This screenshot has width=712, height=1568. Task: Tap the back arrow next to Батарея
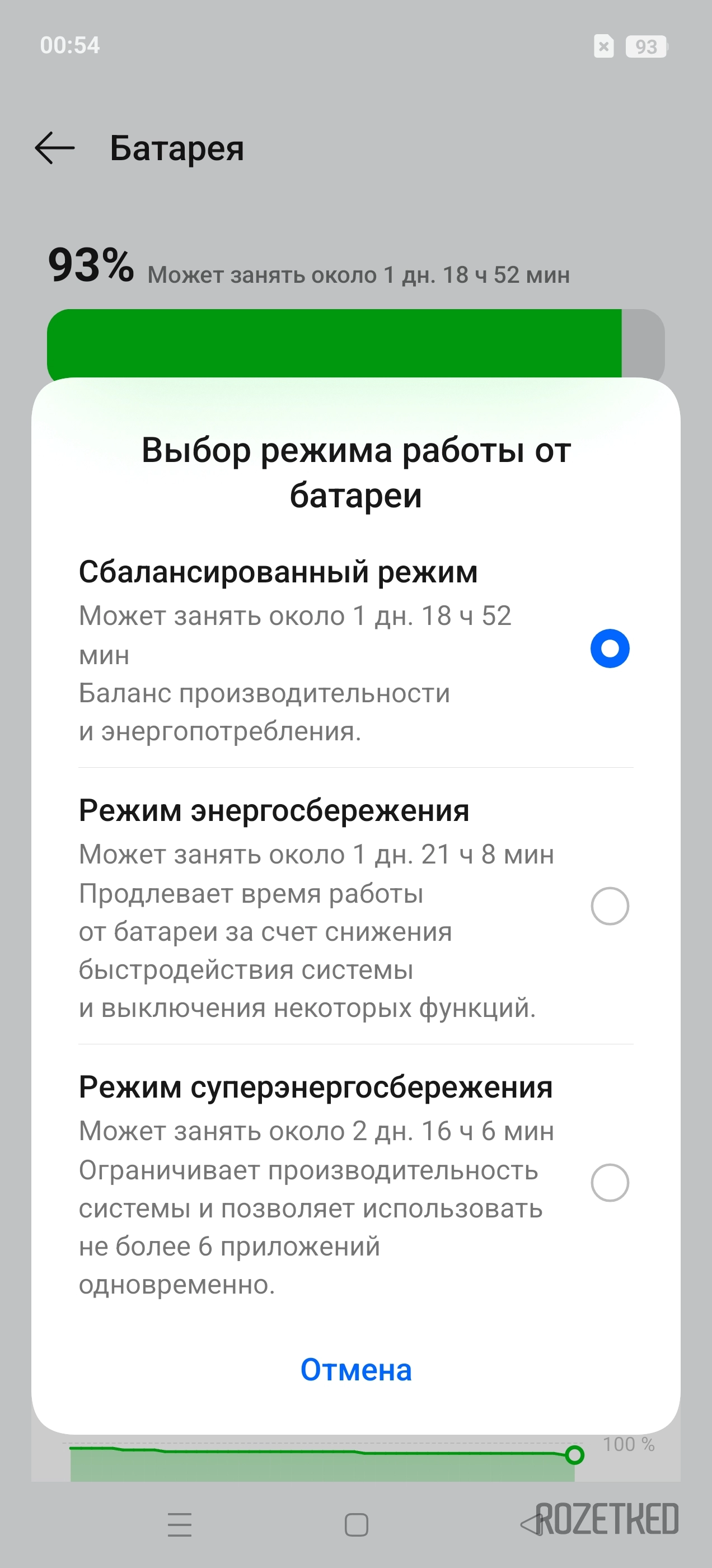pyautogui.click(x=55, y=148)
